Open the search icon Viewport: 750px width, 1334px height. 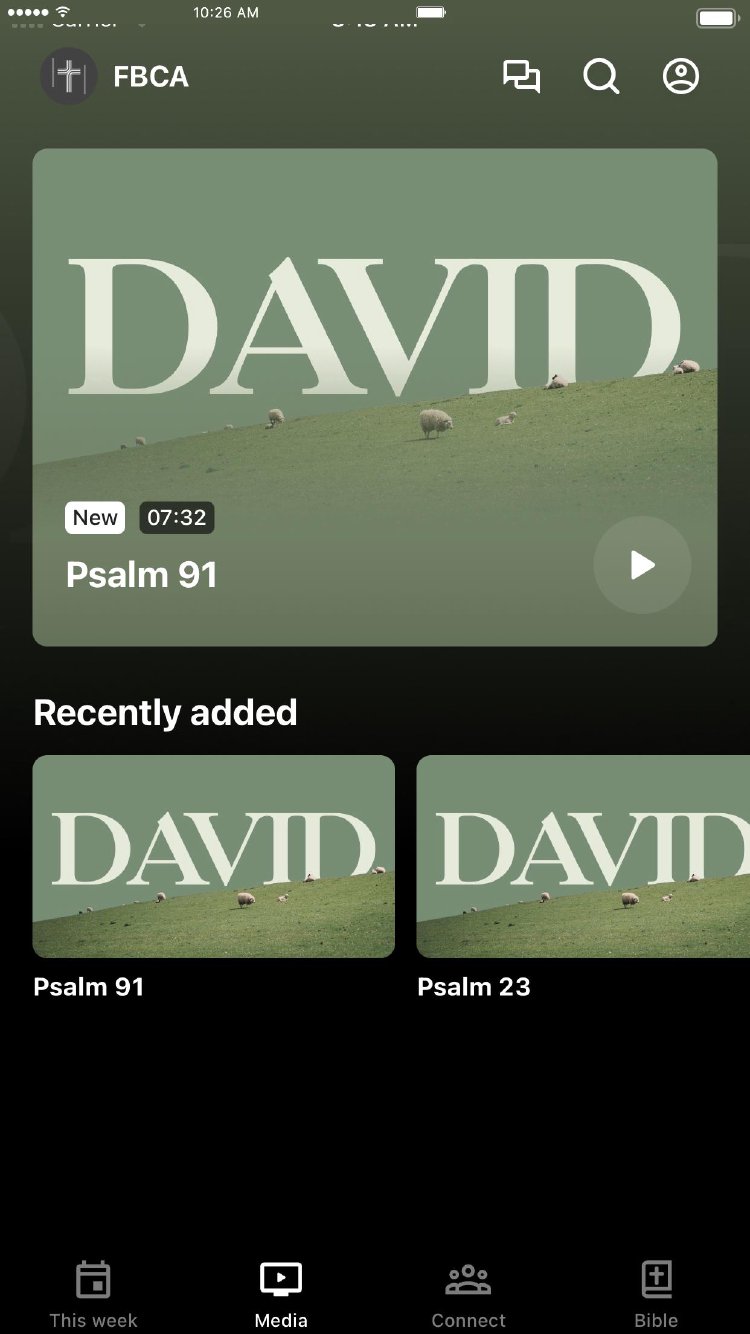point(601,77)
